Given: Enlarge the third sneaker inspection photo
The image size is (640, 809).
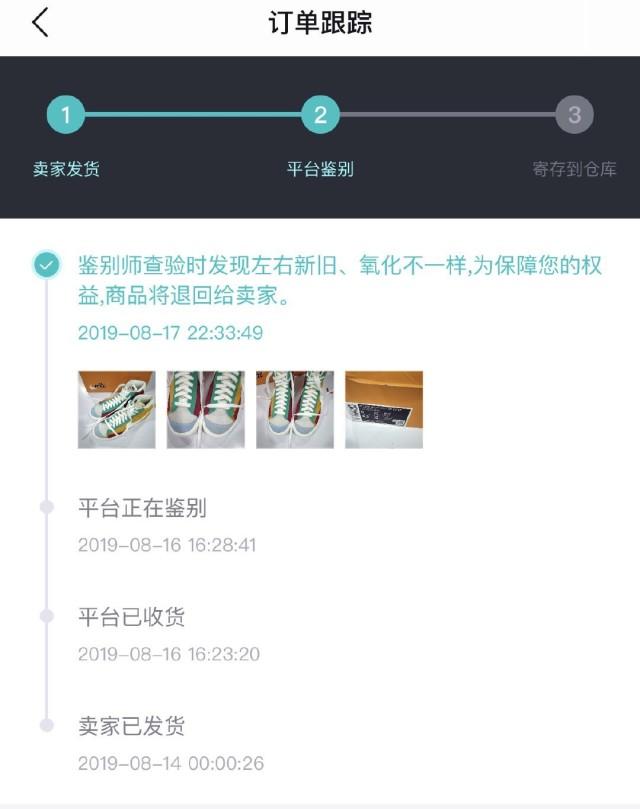Looking at the screenshot, I should (x=294, y=409).
